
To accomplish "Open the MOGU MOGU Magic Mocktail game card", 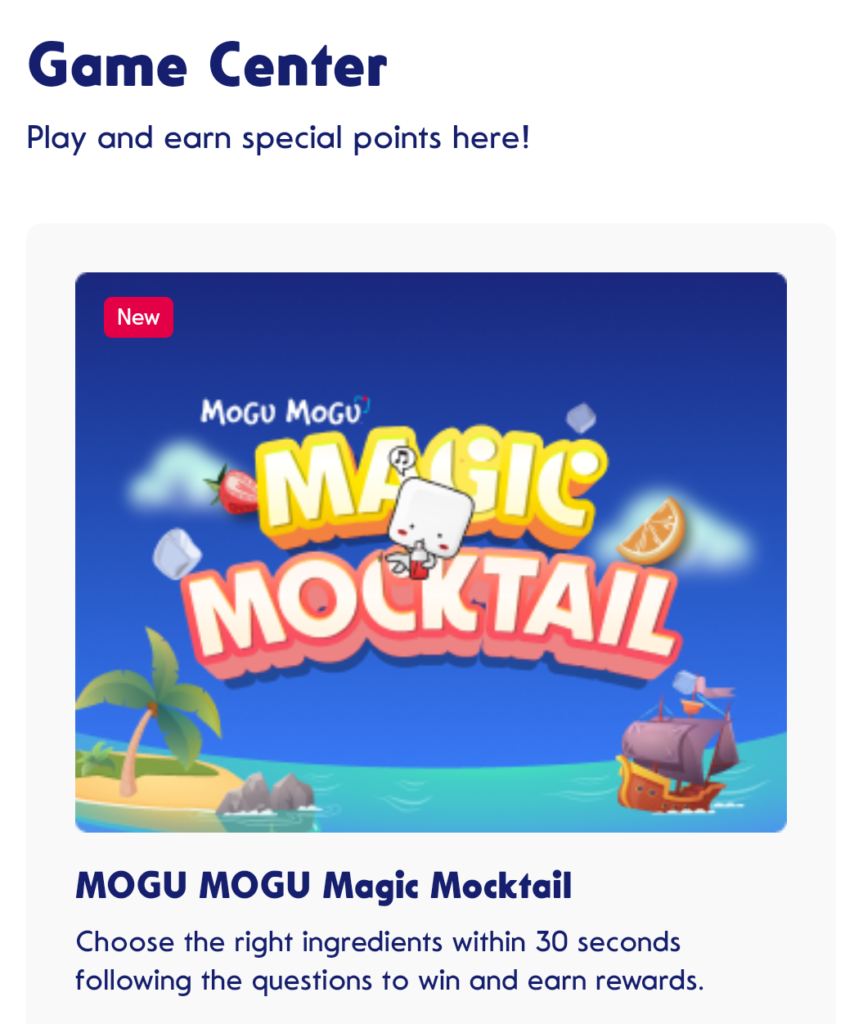I will 430,552.
